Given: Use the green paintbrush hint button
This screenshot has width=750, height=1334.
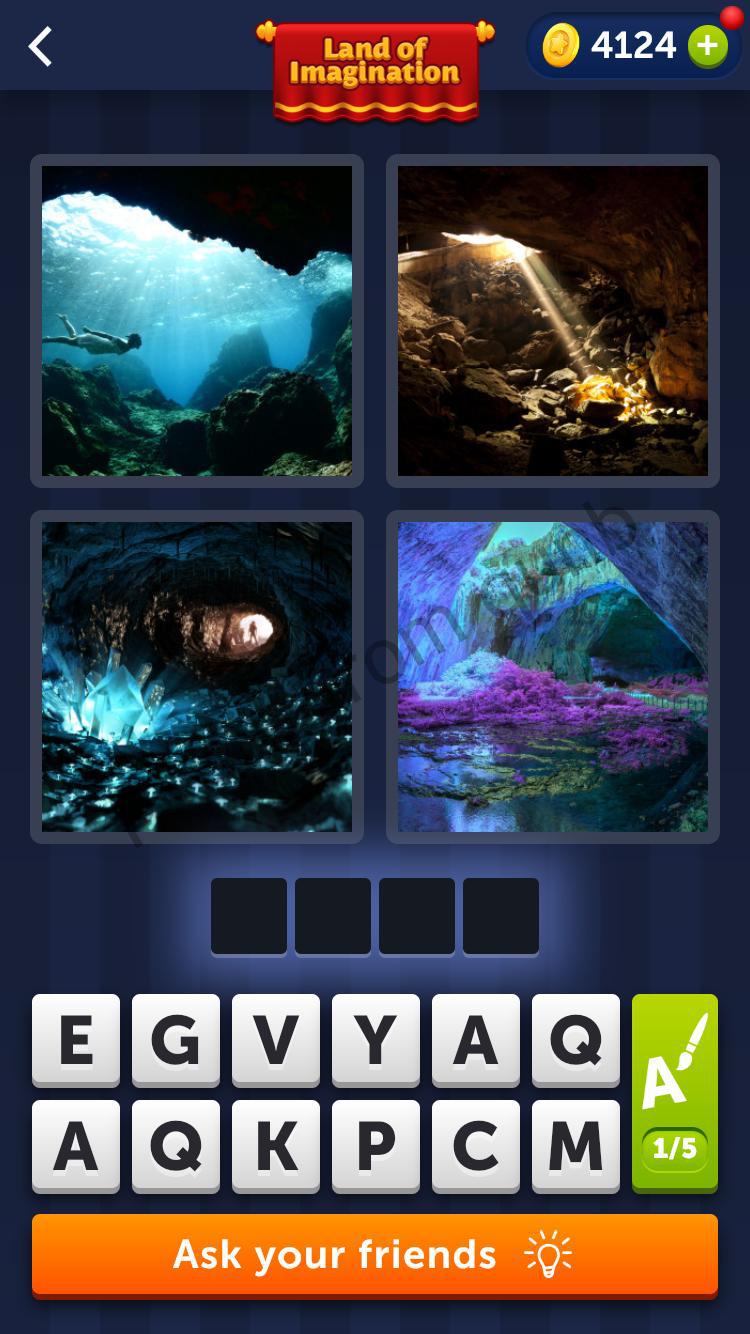Looking at the screenshot, I should tap(675, 1092).
